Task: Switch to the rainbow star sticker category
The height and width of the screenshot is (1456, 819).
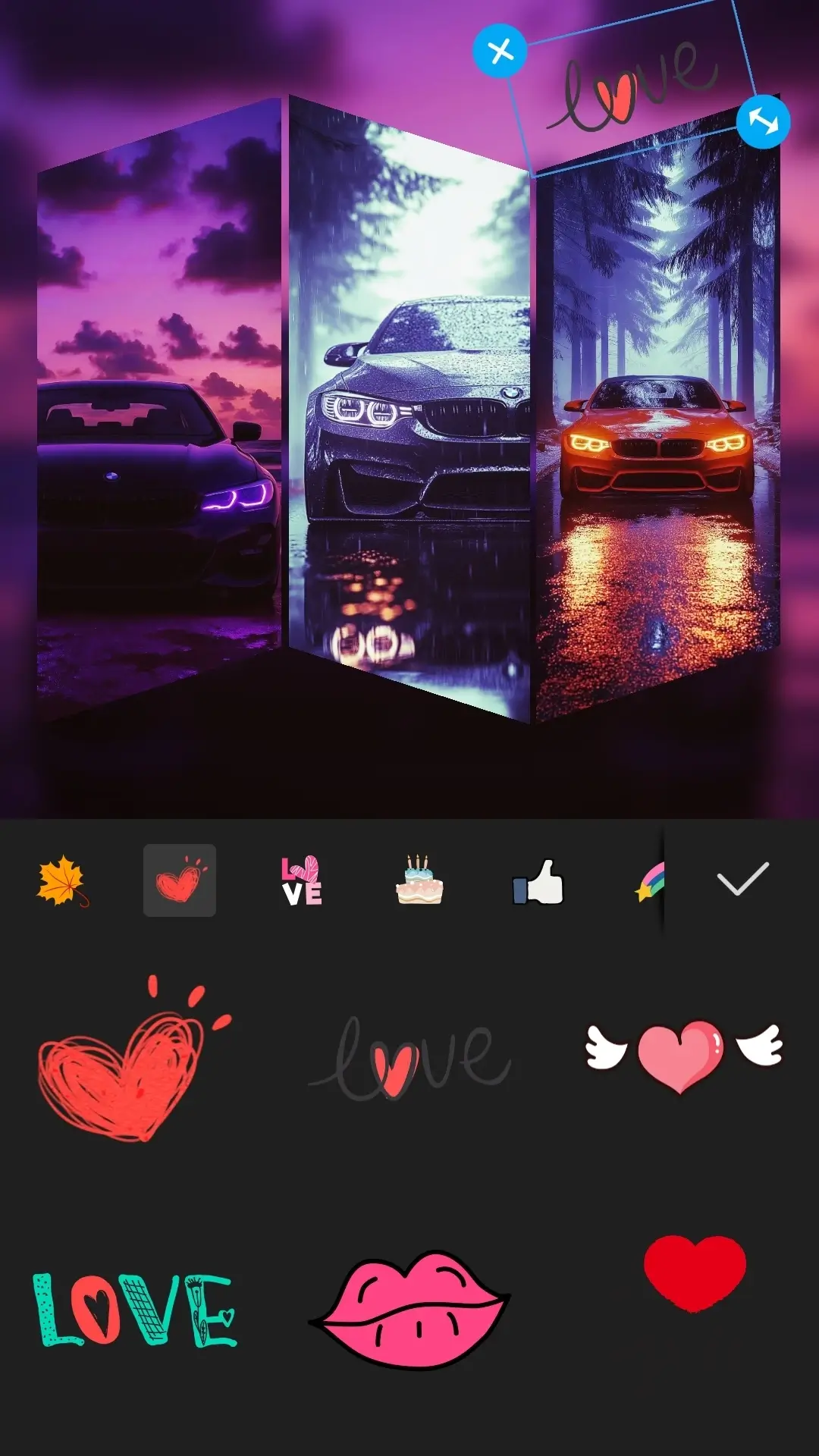Action: (651, 882)
